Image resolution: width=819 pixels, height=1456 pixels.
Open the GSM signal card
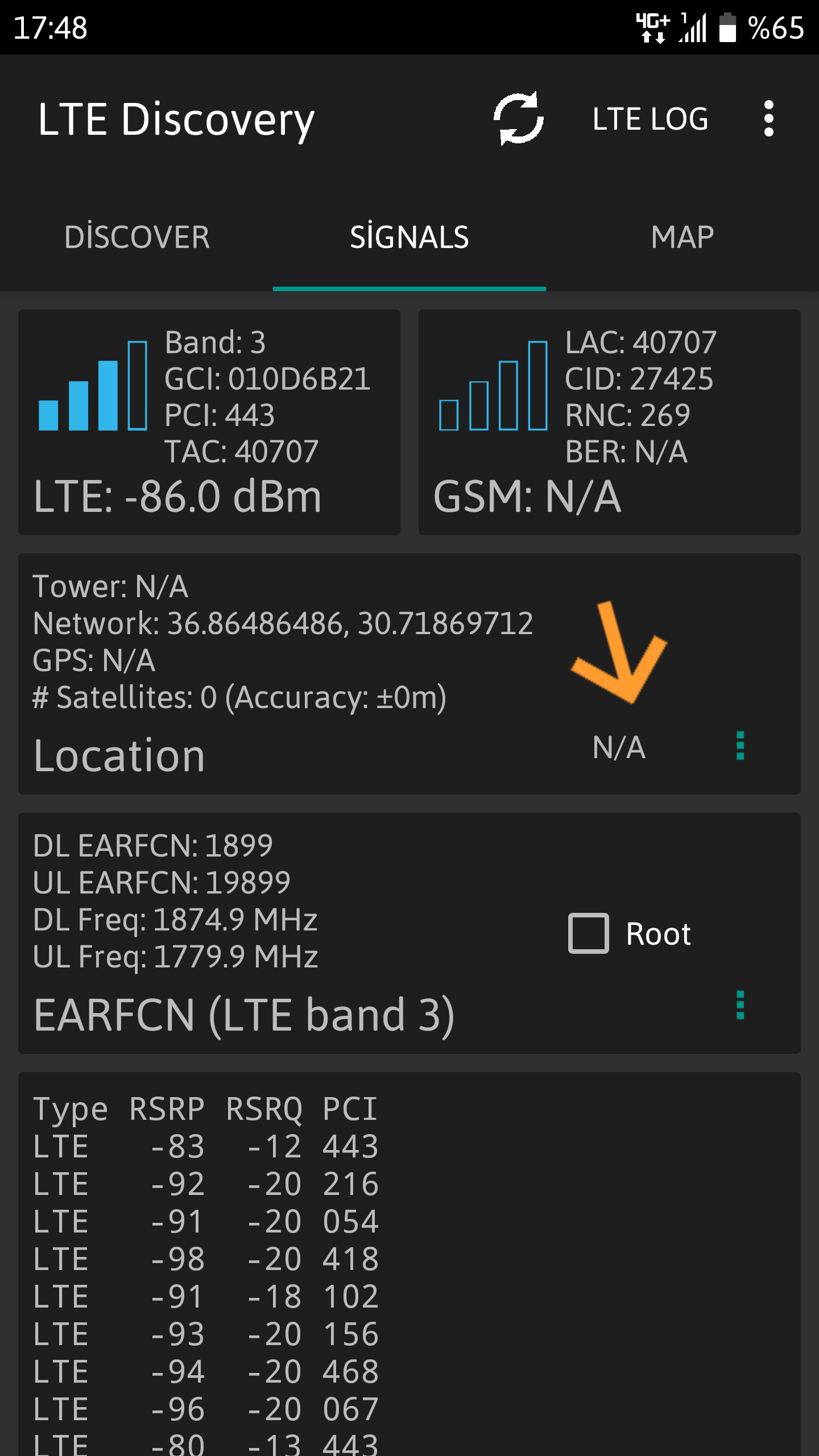click(610, 422)
